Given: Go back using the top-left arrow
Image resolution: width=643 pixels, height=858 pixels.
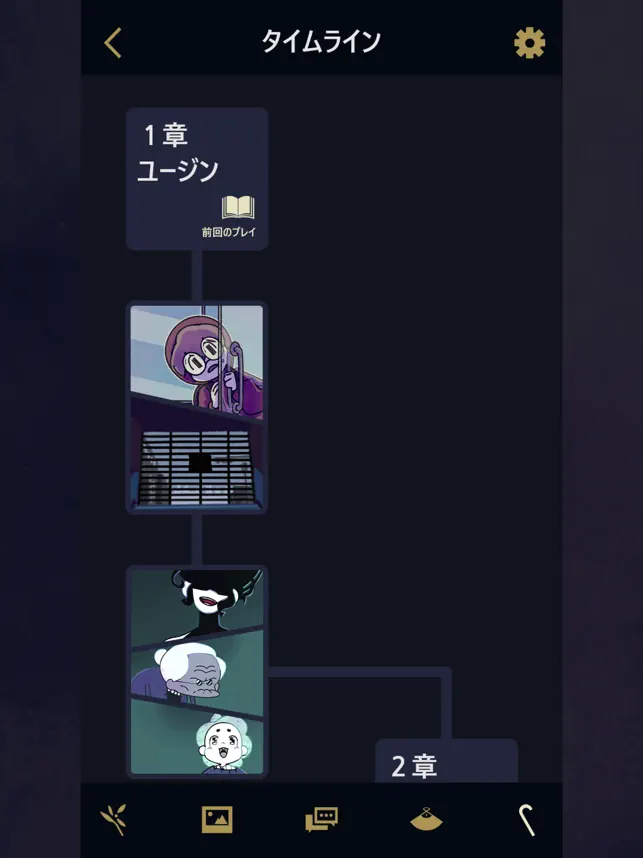Looking at the screenshot, I should (113, 42).
